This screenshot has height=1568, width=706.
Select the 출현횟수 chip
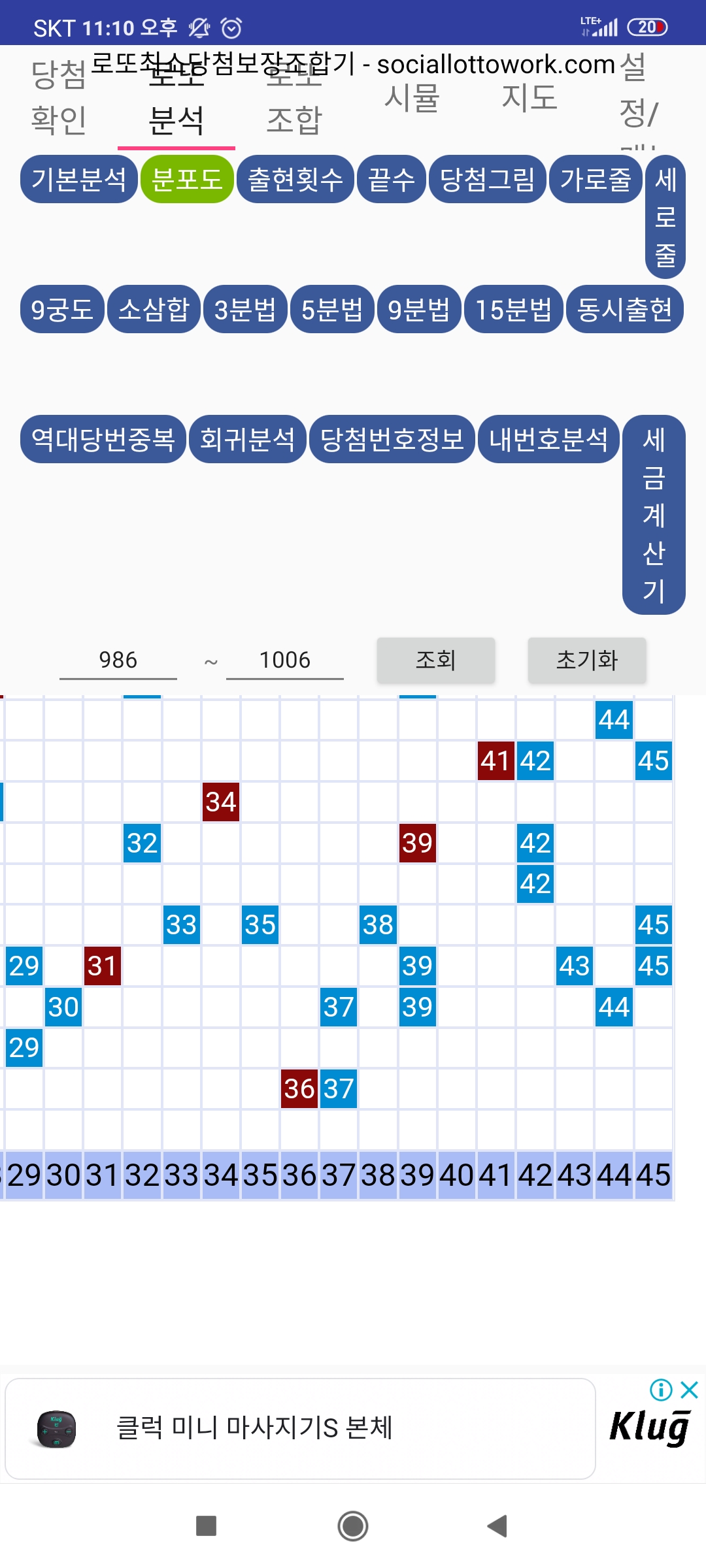point(295,180)
